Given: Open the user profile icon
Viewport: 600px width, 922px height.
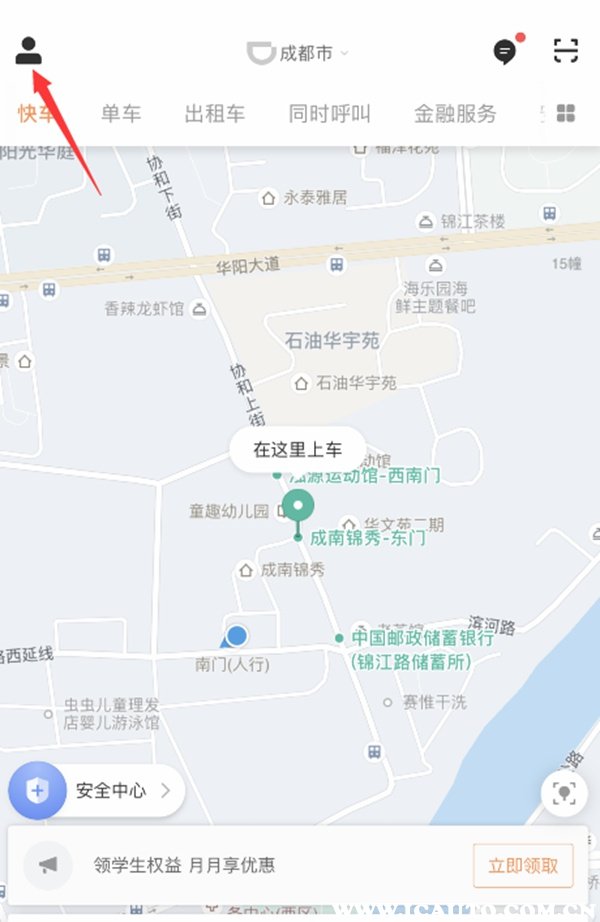Looking at the screenshot, I should [x=28, y=51].
